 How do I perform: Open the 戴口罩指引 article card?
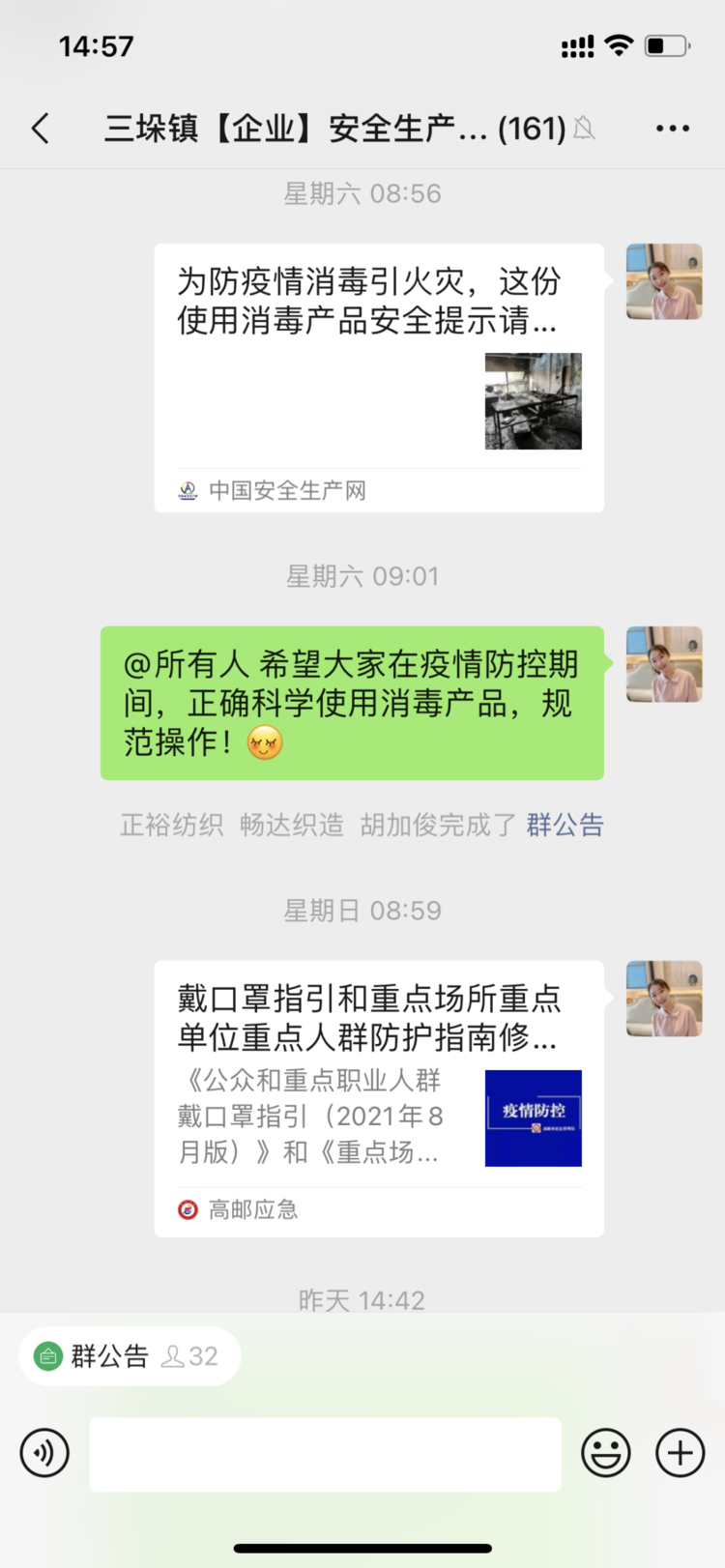click(379, 1097)
